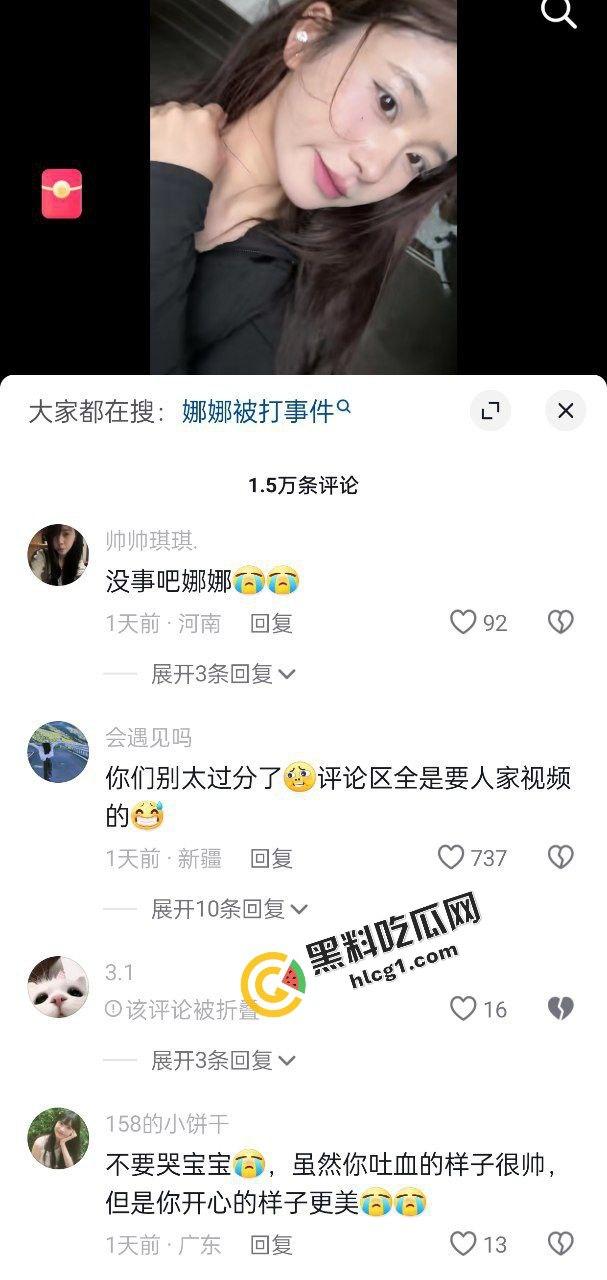Dislike 会遇见吗's comment

[560, 858]
